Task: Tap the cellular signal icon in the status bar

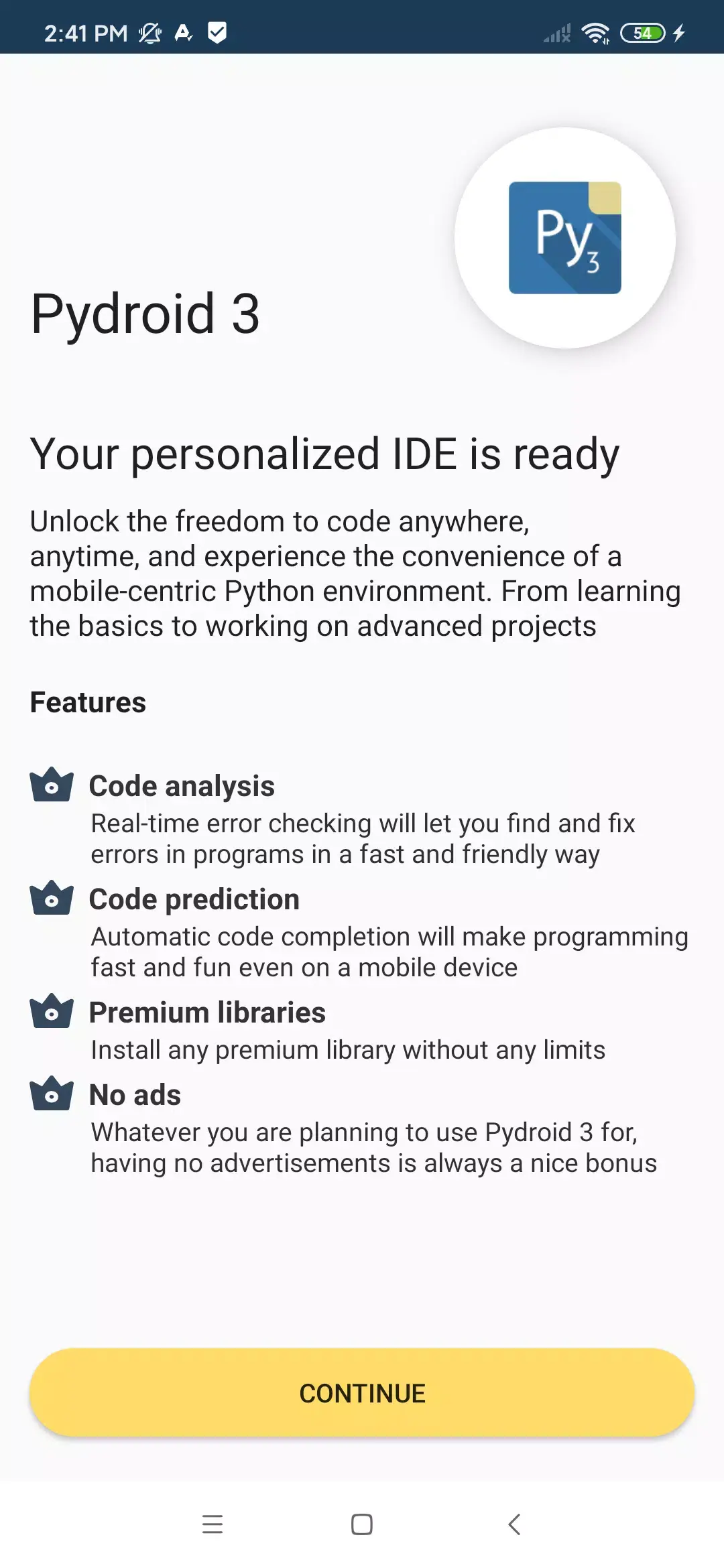Action: pyautogui.click(x=554, y=32)
